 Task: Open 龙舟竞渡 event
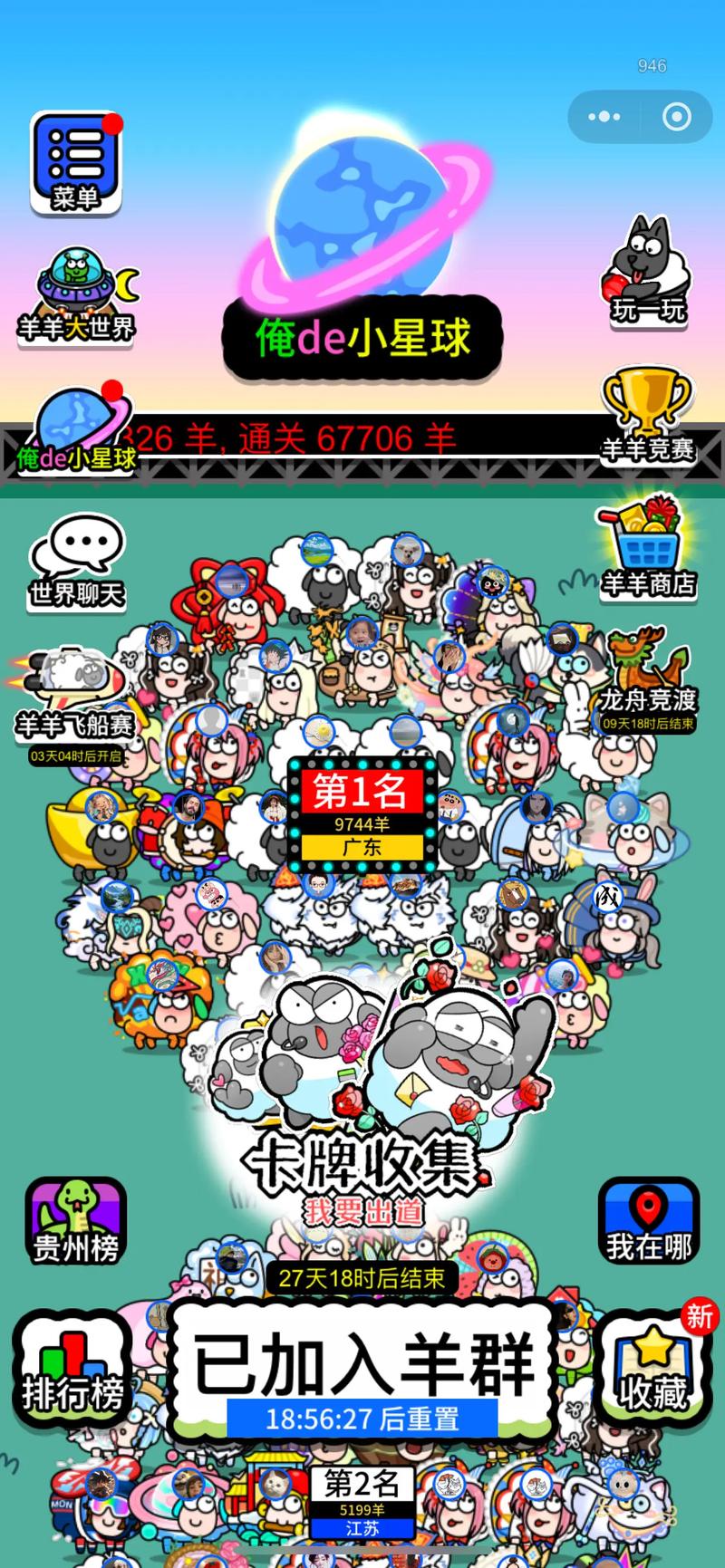pos(648,679)
